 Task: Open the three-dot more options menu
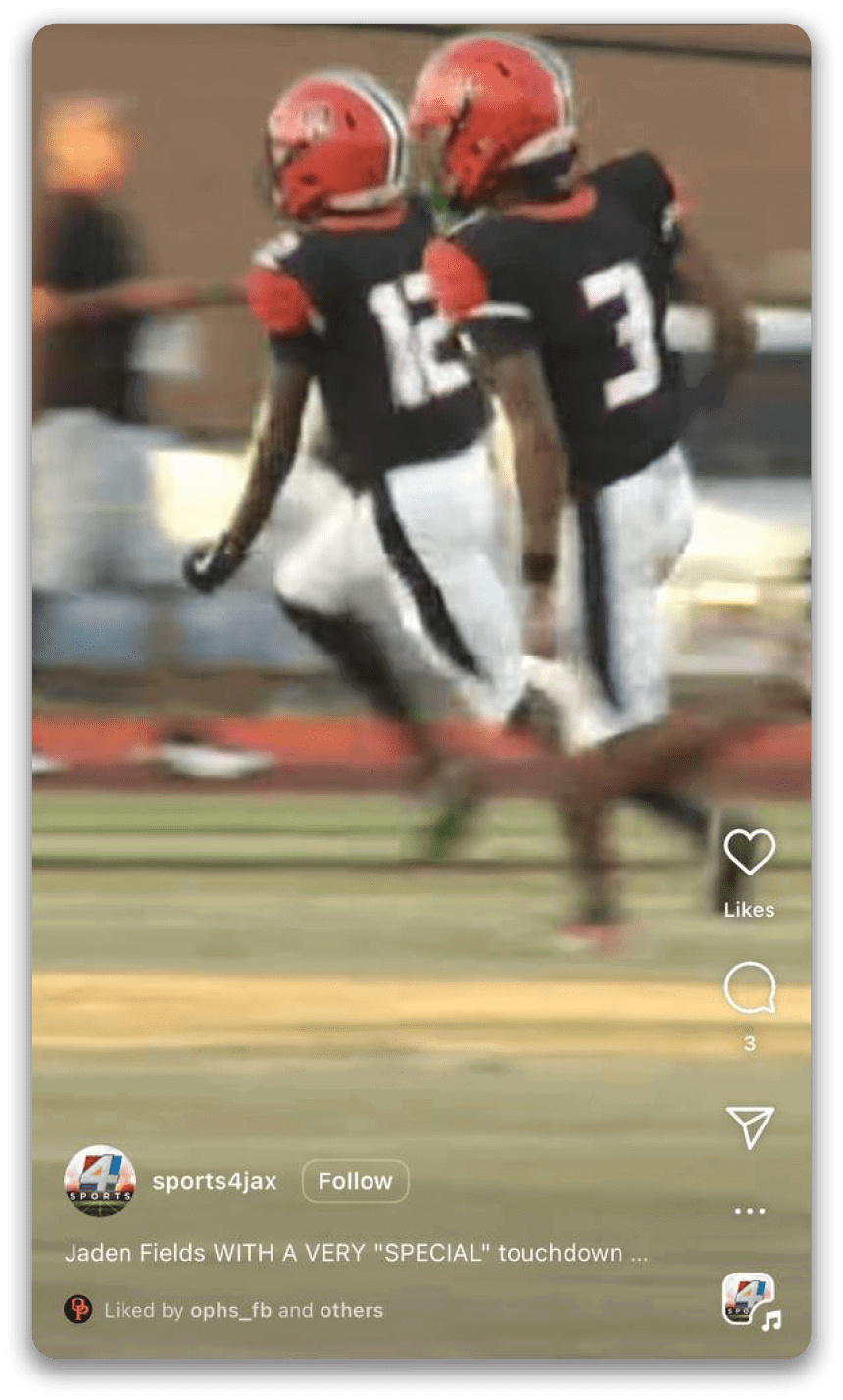tap(750, 1212)
